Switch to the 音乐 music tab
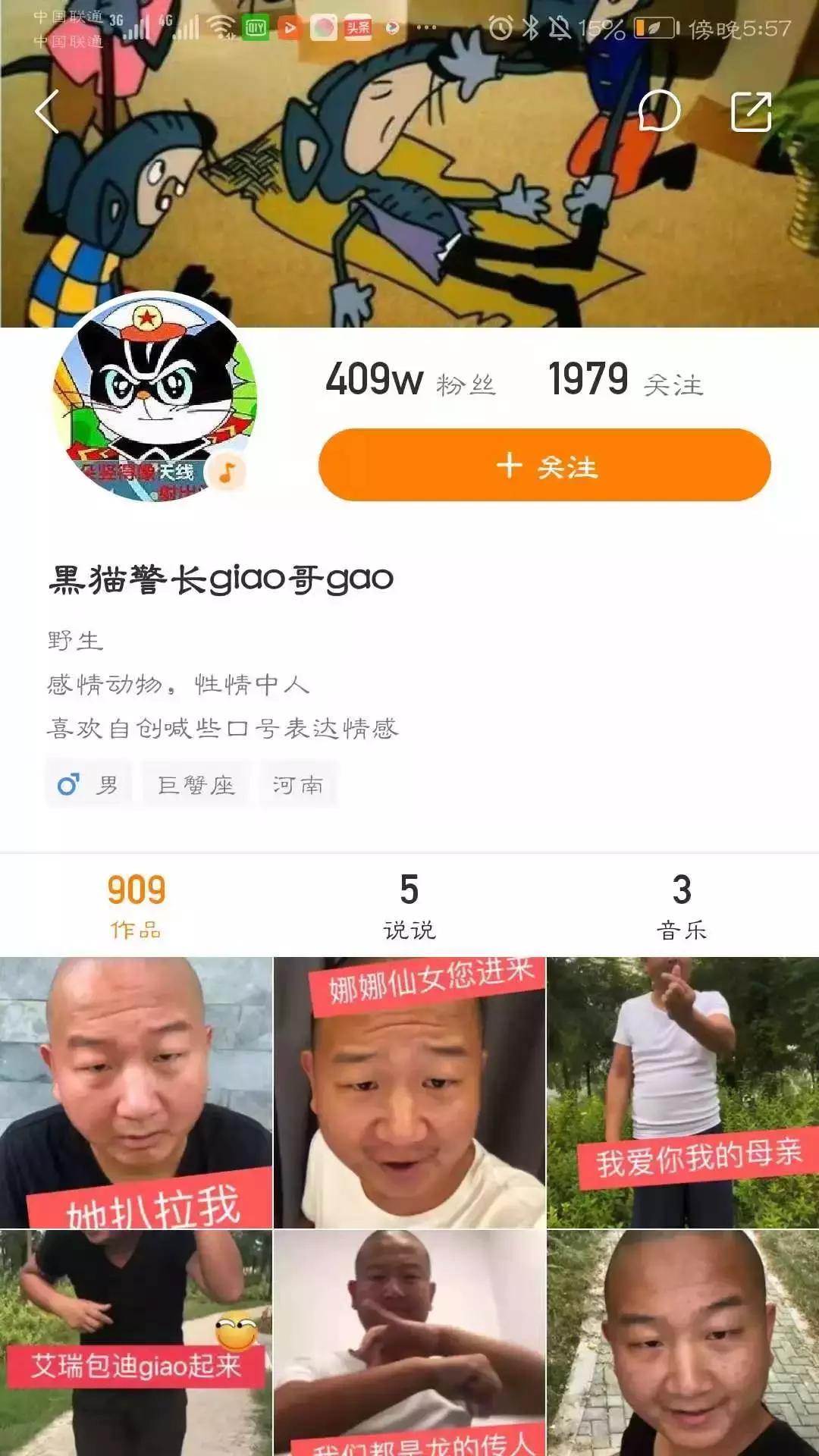 [x=683, y=904]
